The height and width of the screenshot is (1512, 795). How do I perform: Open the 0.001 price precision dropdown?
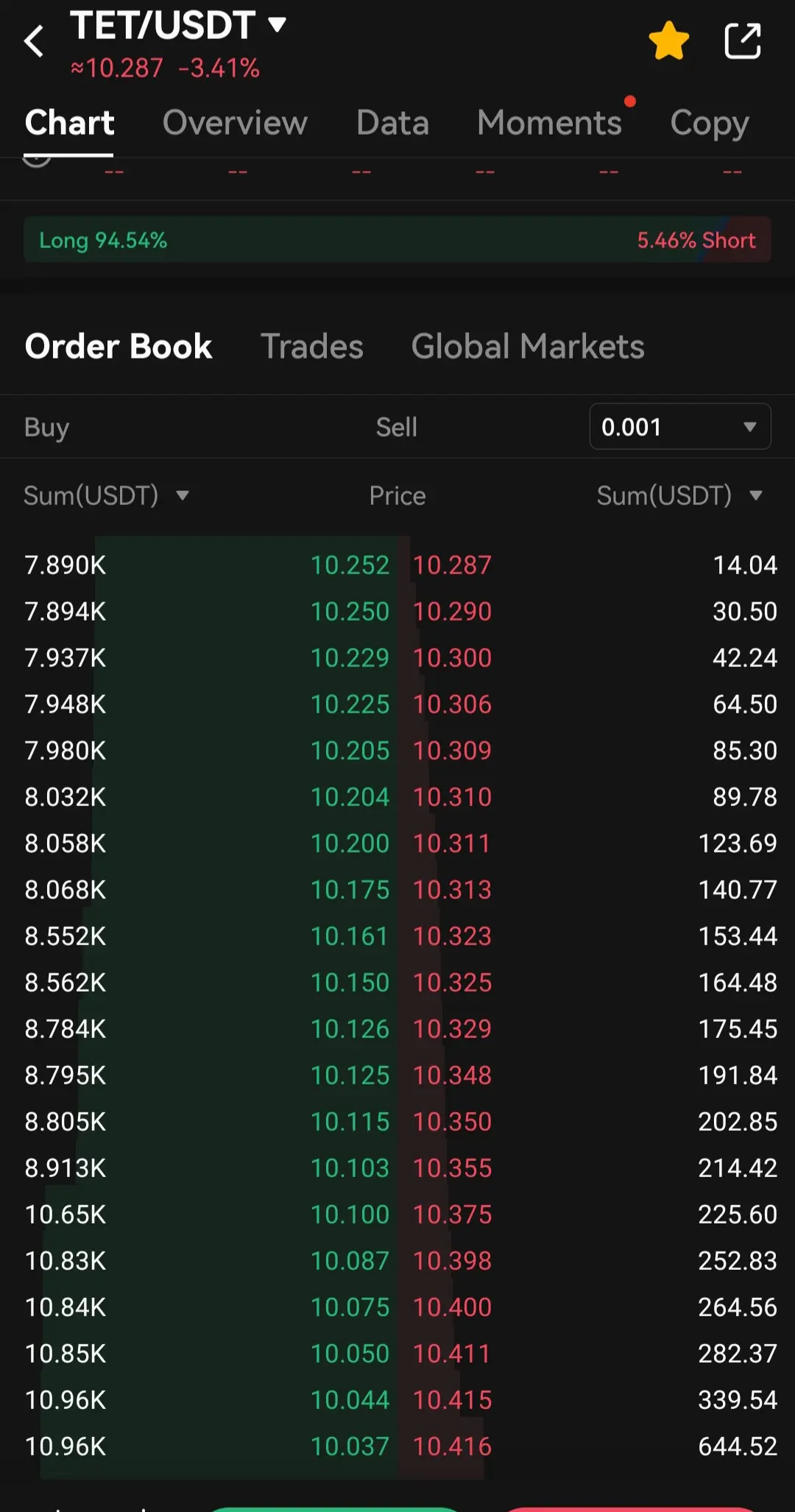tap(680, 426)
